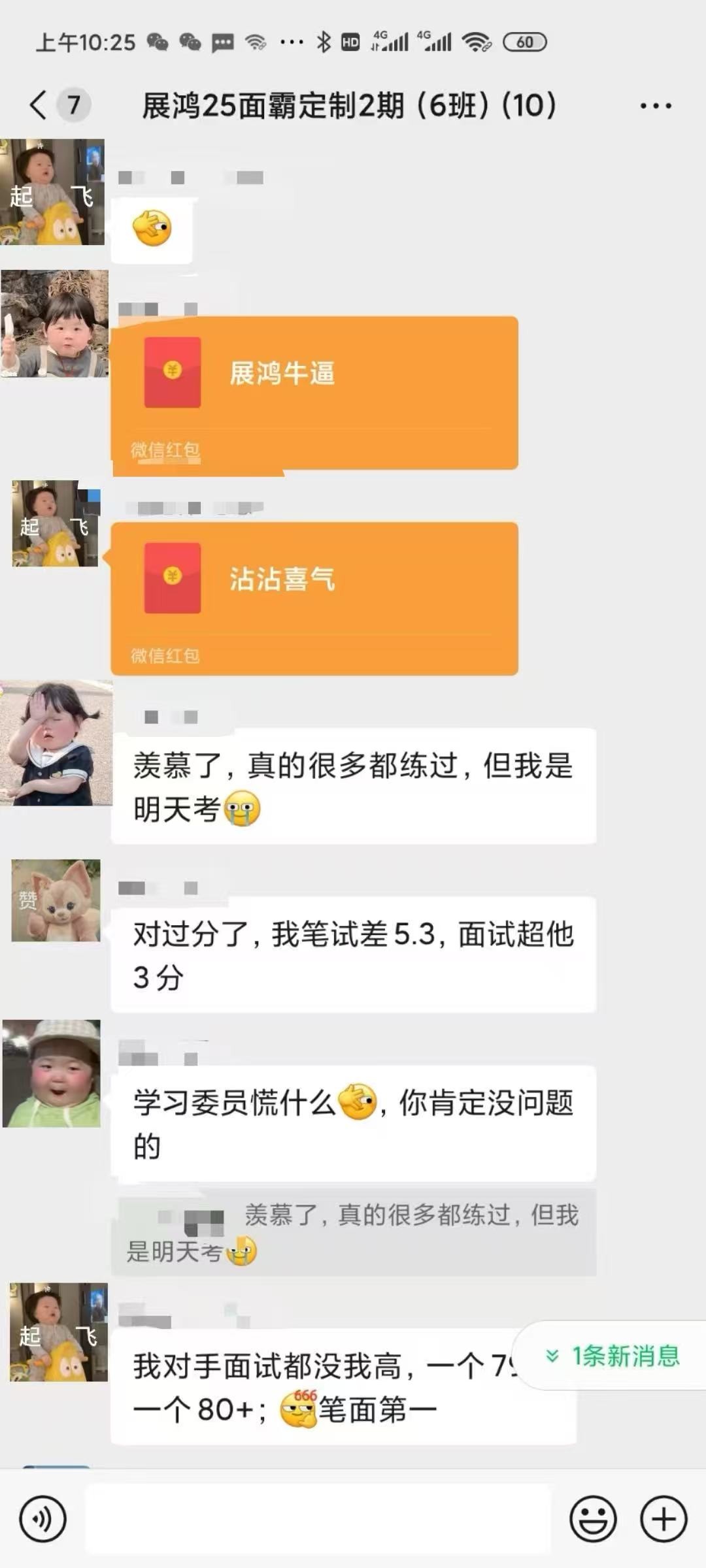
Task: View profile of the 展鸿牛逼 red packet sender
Action: (54, 324)
